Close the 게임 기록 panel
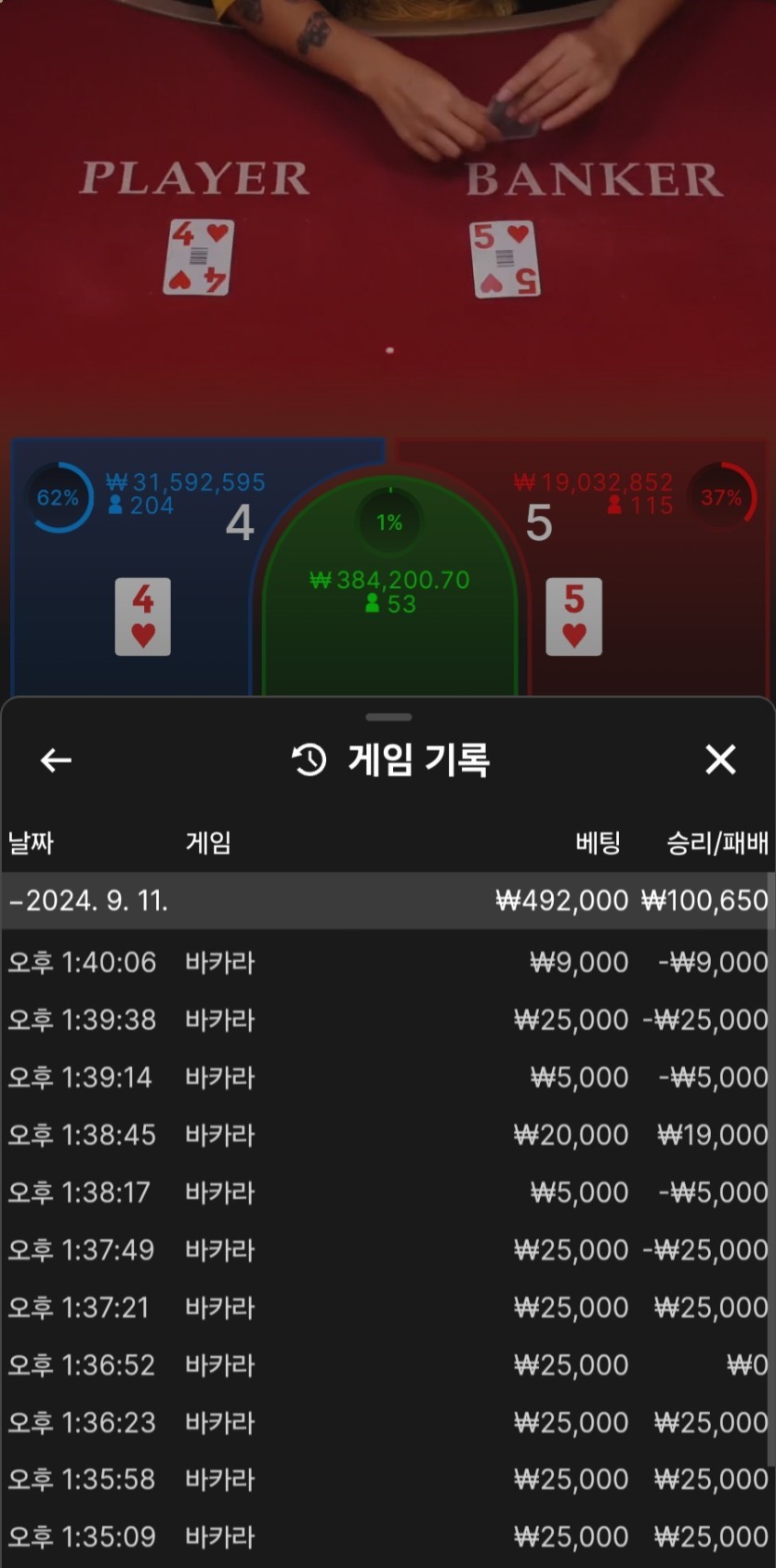The height and width of the screenshot is (1568, 776). 720,759
